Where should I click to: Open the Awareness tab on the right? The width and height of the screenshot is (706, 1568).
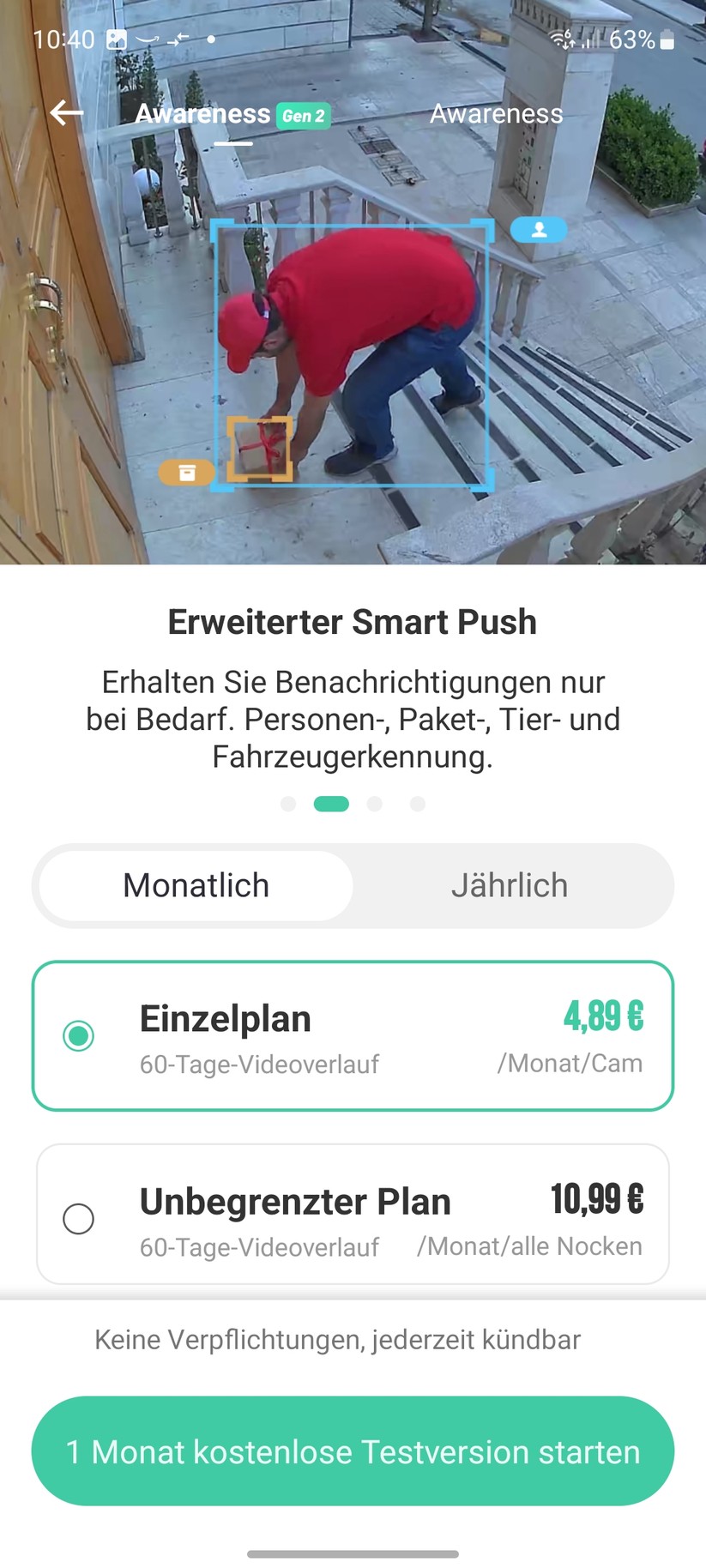pyautogui.click(x=496, y=112)
